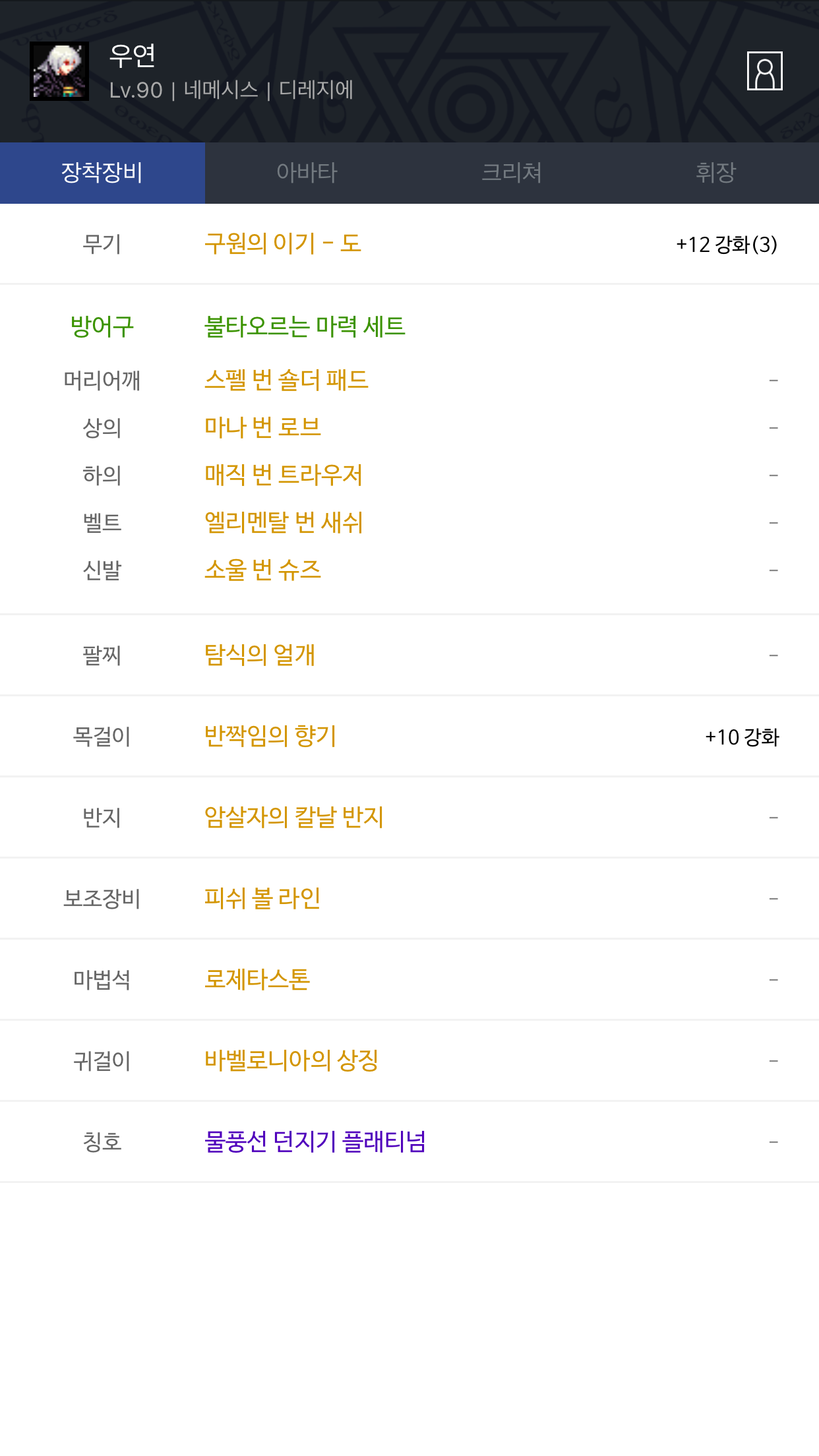819x1456 pixels.
Task: Switch to the 아바타 tab
Action: pyautogui.click(x=307, y=173)
